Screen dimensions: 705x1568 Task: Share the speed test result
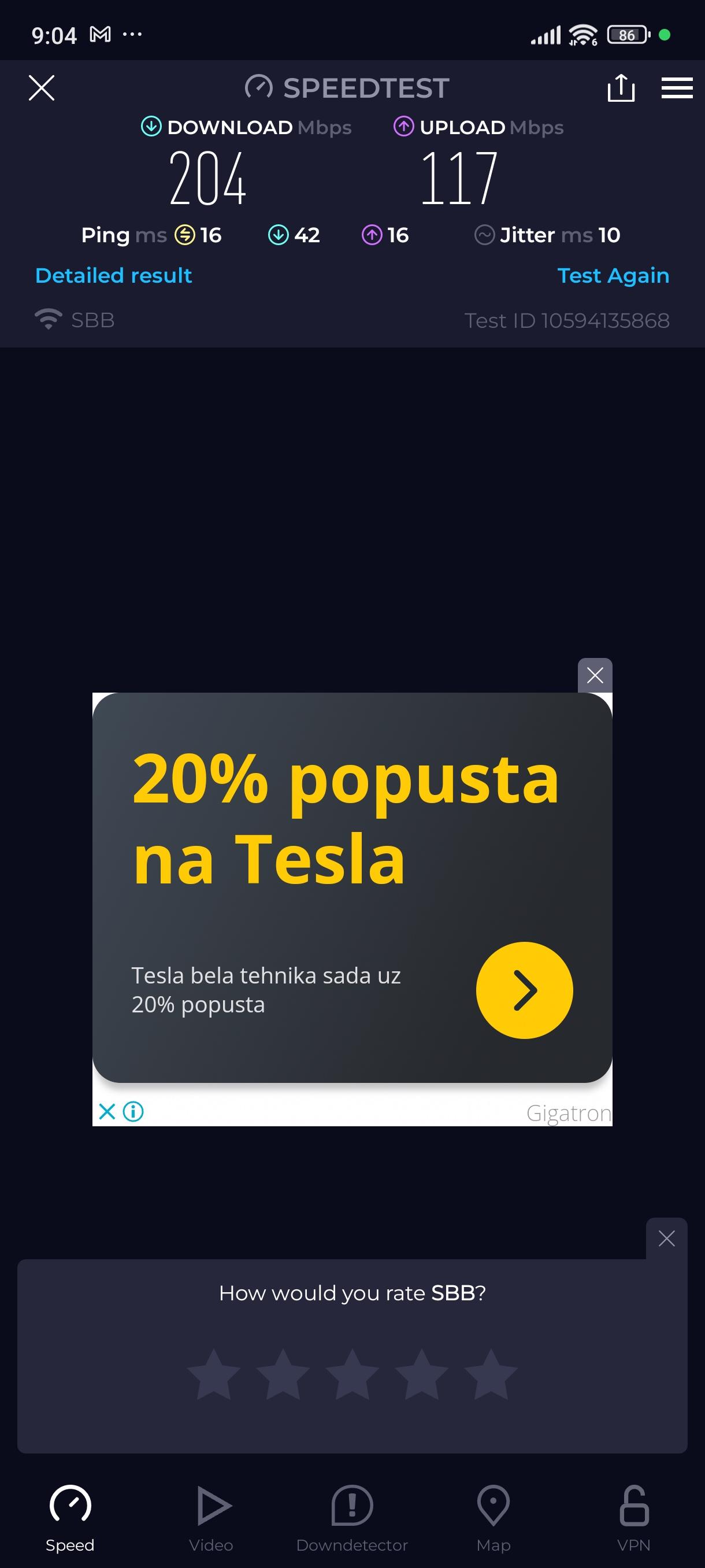[x=621, y=88]
